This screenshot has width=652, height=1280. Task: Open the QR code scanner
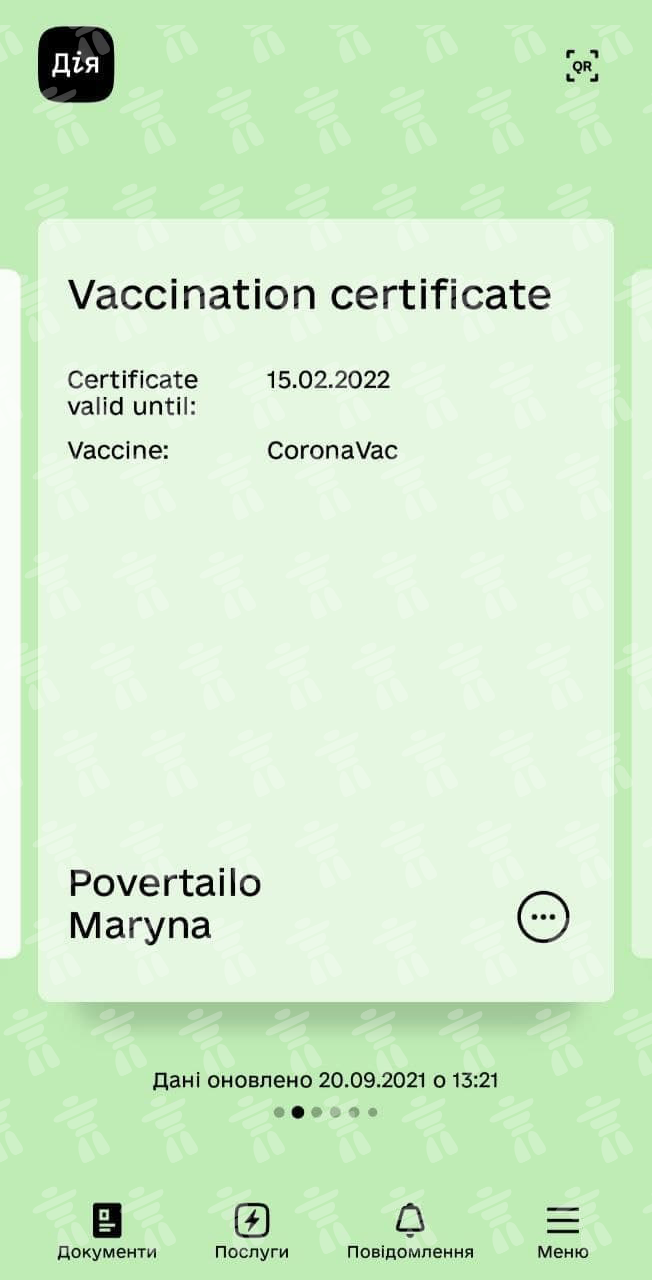pyautogui.click(x=582, y=66)
